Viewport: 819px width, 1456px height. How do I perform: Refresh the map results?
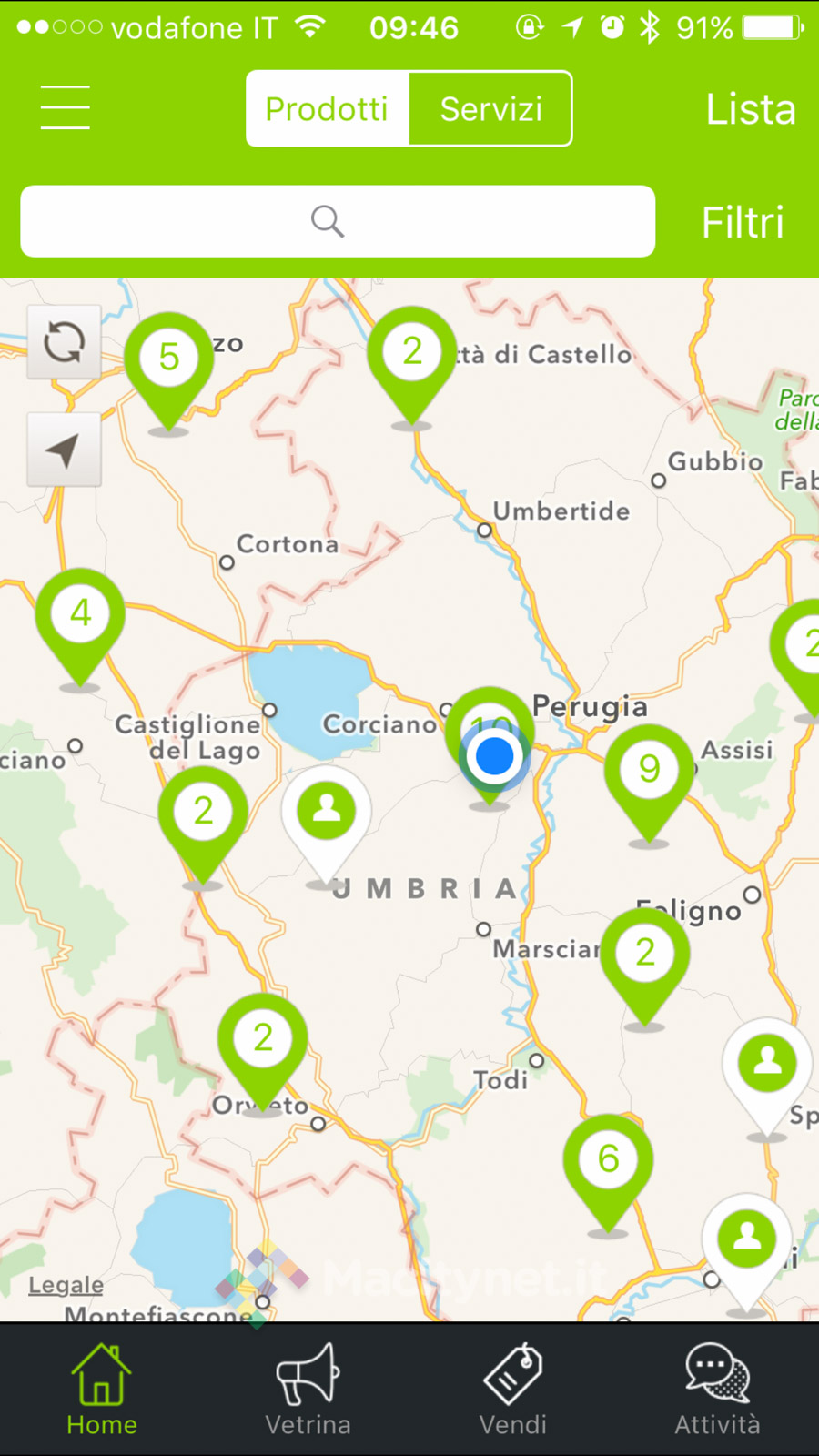(64, 342)
